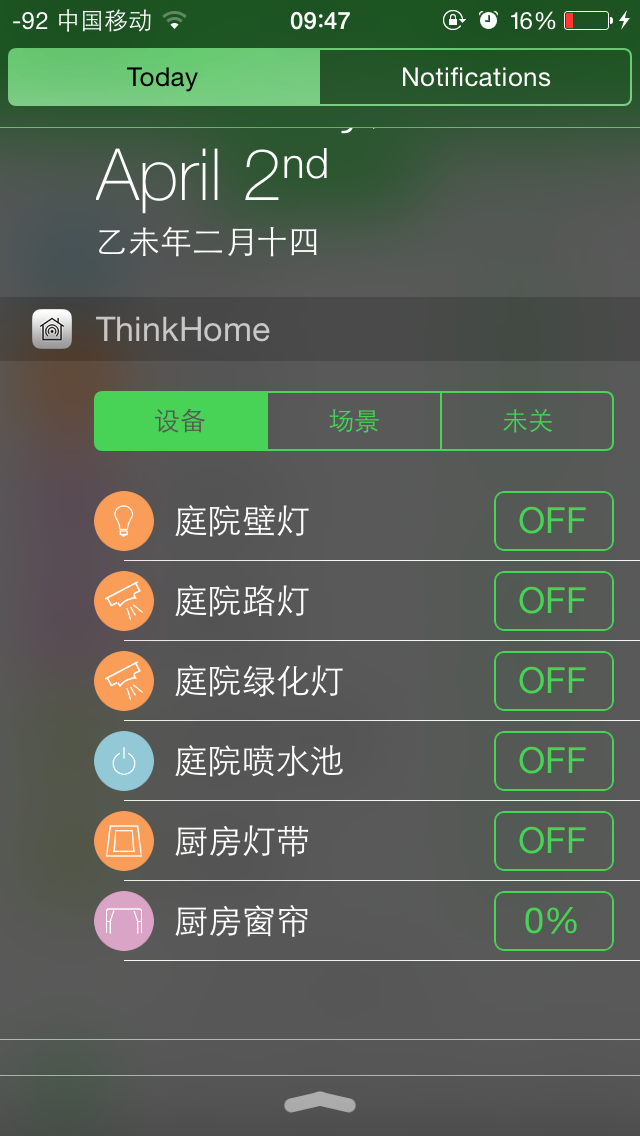Select the 设备 segment

tap(181, 421)
